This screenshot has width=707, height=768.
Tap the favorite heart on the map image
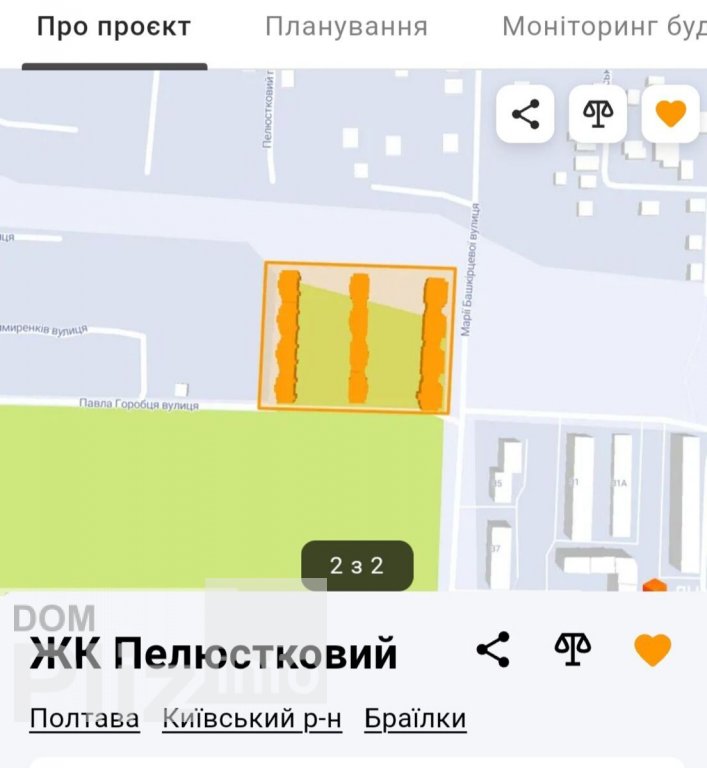tap(670, 114)
